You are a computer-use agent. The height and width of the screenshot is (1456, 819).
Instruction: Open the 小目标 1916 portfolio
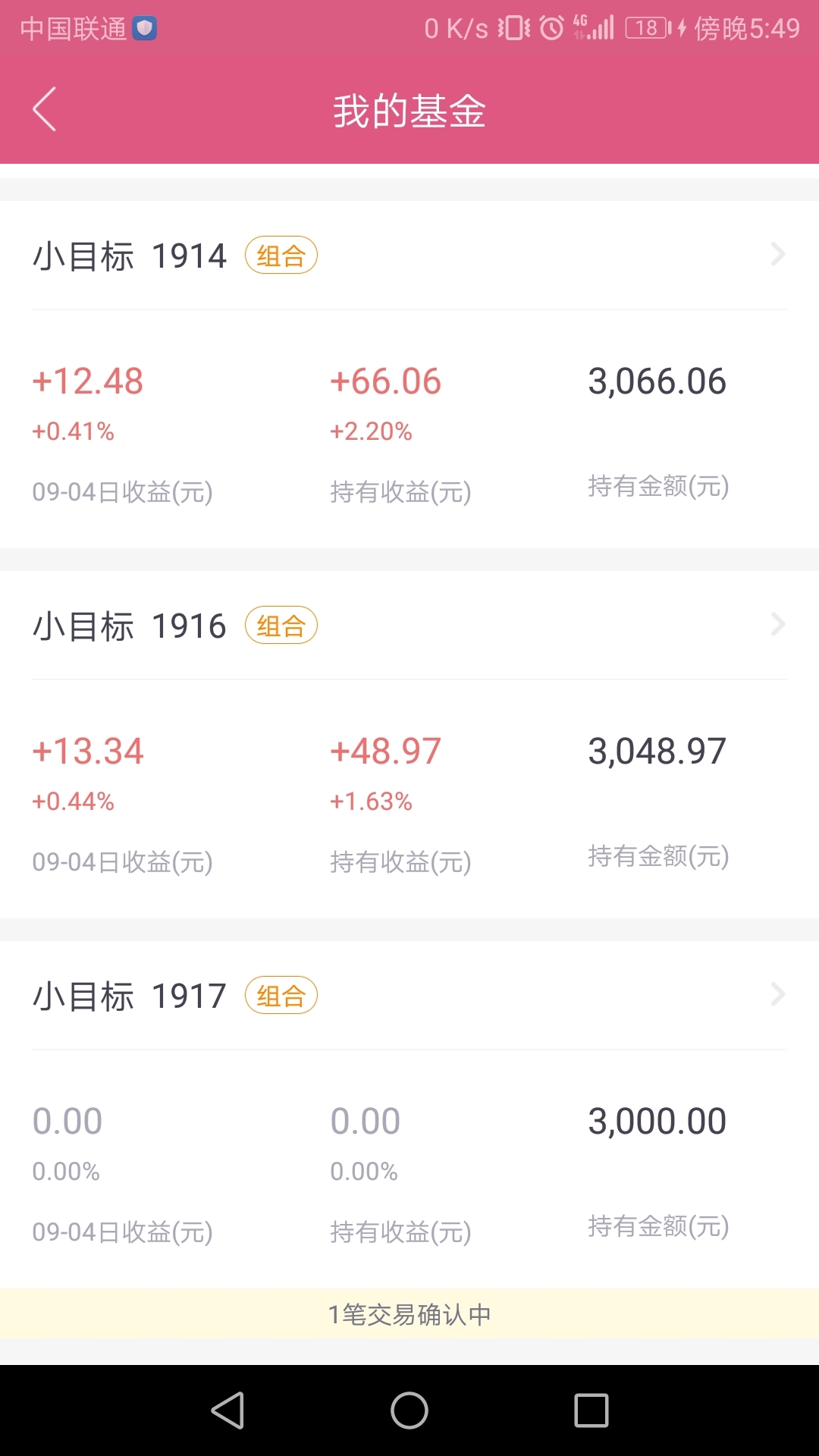pyautogui.click(x=409, y=625)
